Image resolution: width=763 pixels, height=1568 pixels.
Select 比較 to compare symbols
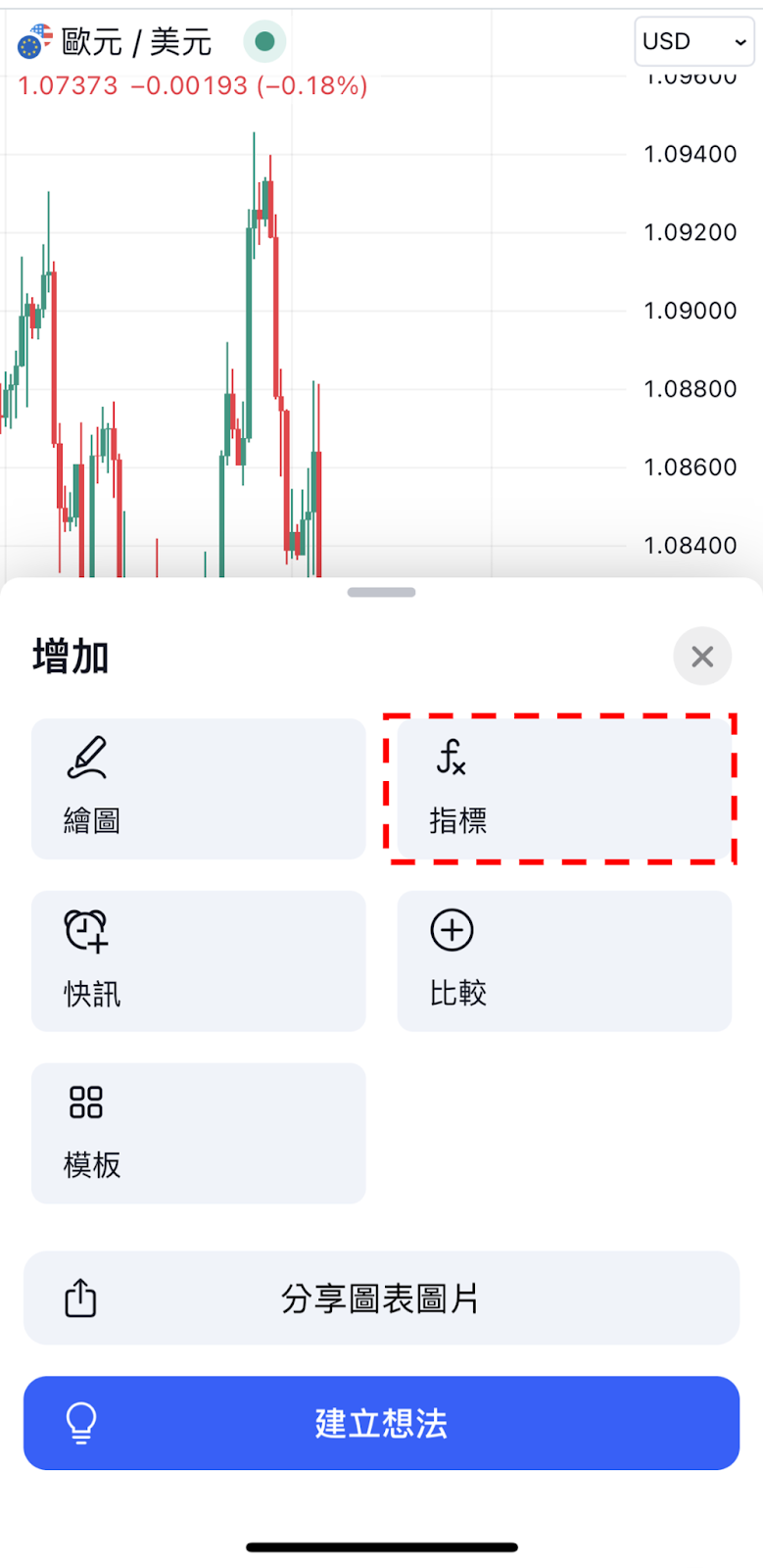point(564,961)
